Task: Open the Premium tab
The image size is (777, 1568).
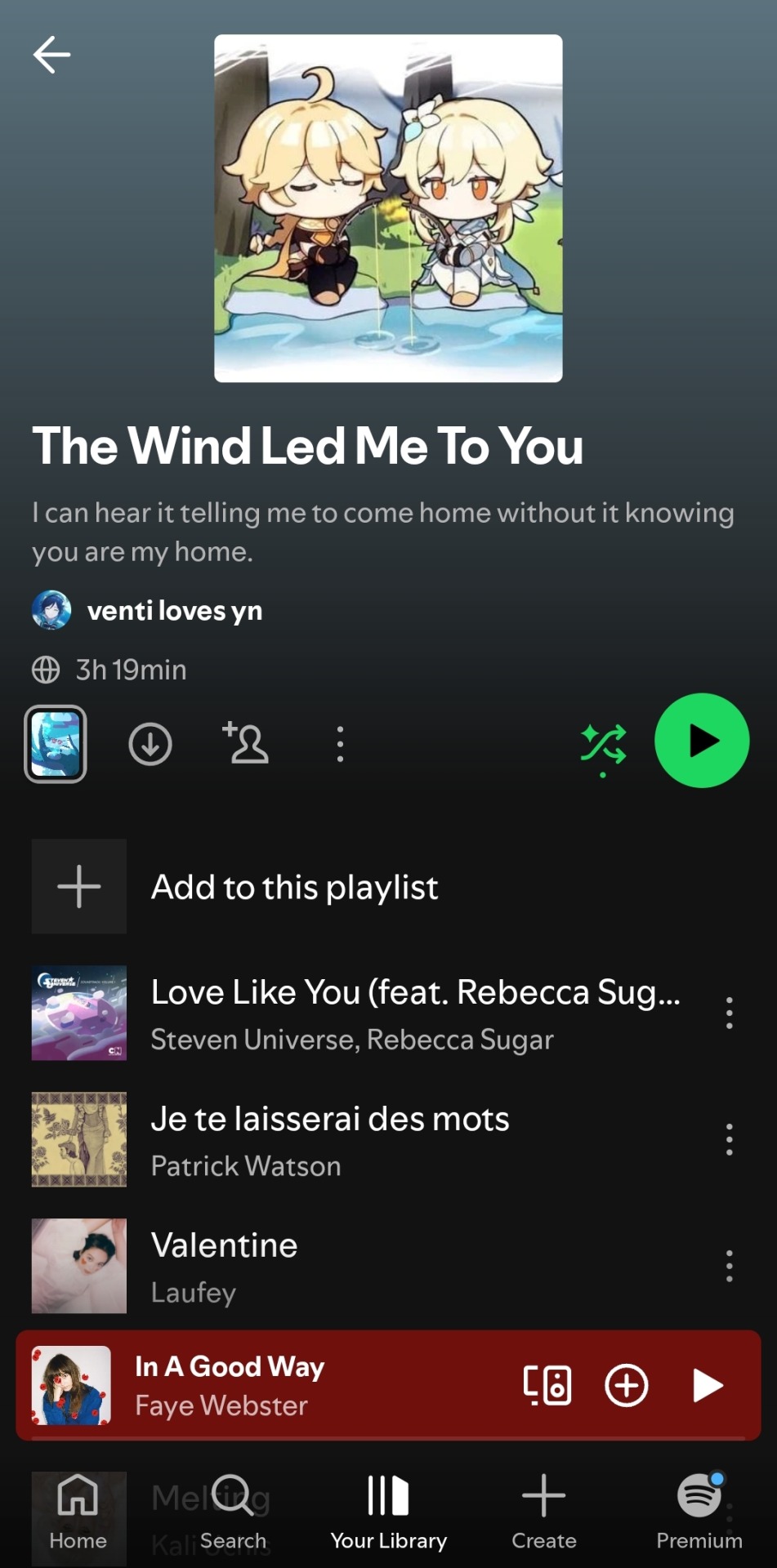Action: coord(699,1512)
